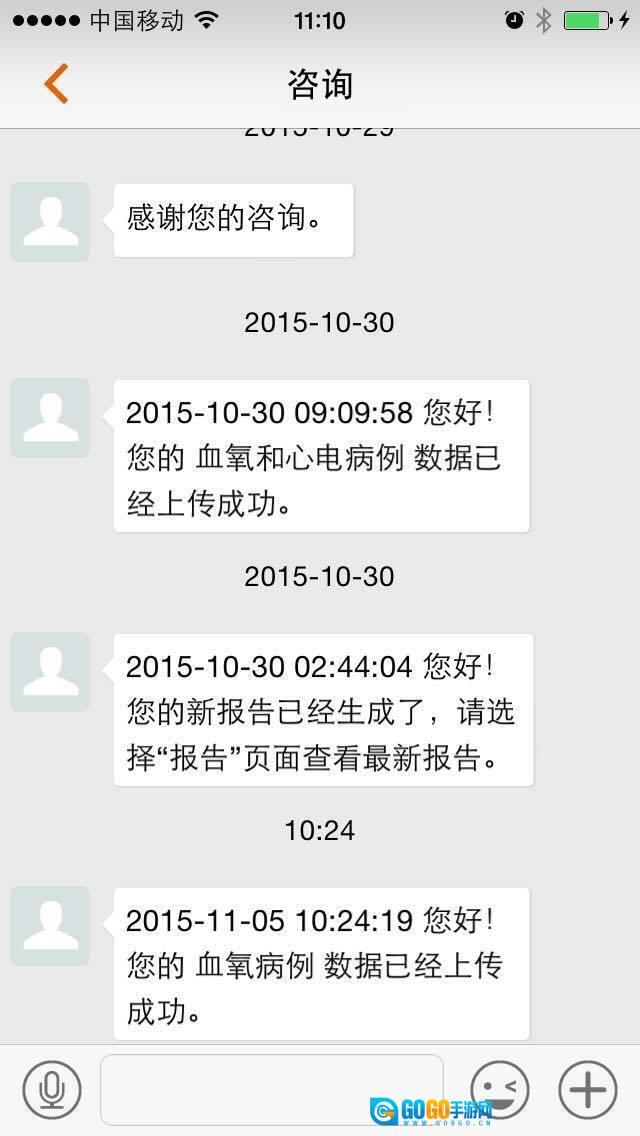Focus the message text field
Viewport: 640px width, 1136px height.
[x=271, y=1089]
